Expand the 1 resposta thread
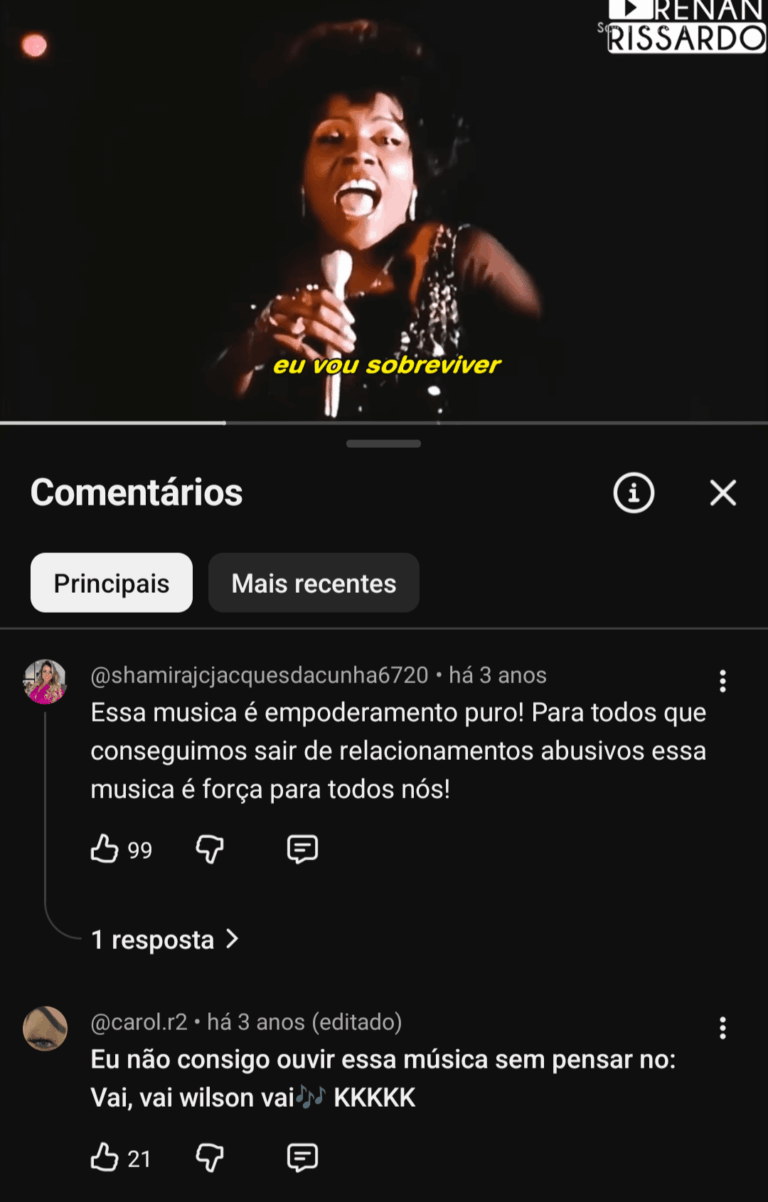The width and height of the screenshot is (768, 1202). point(165,940)
